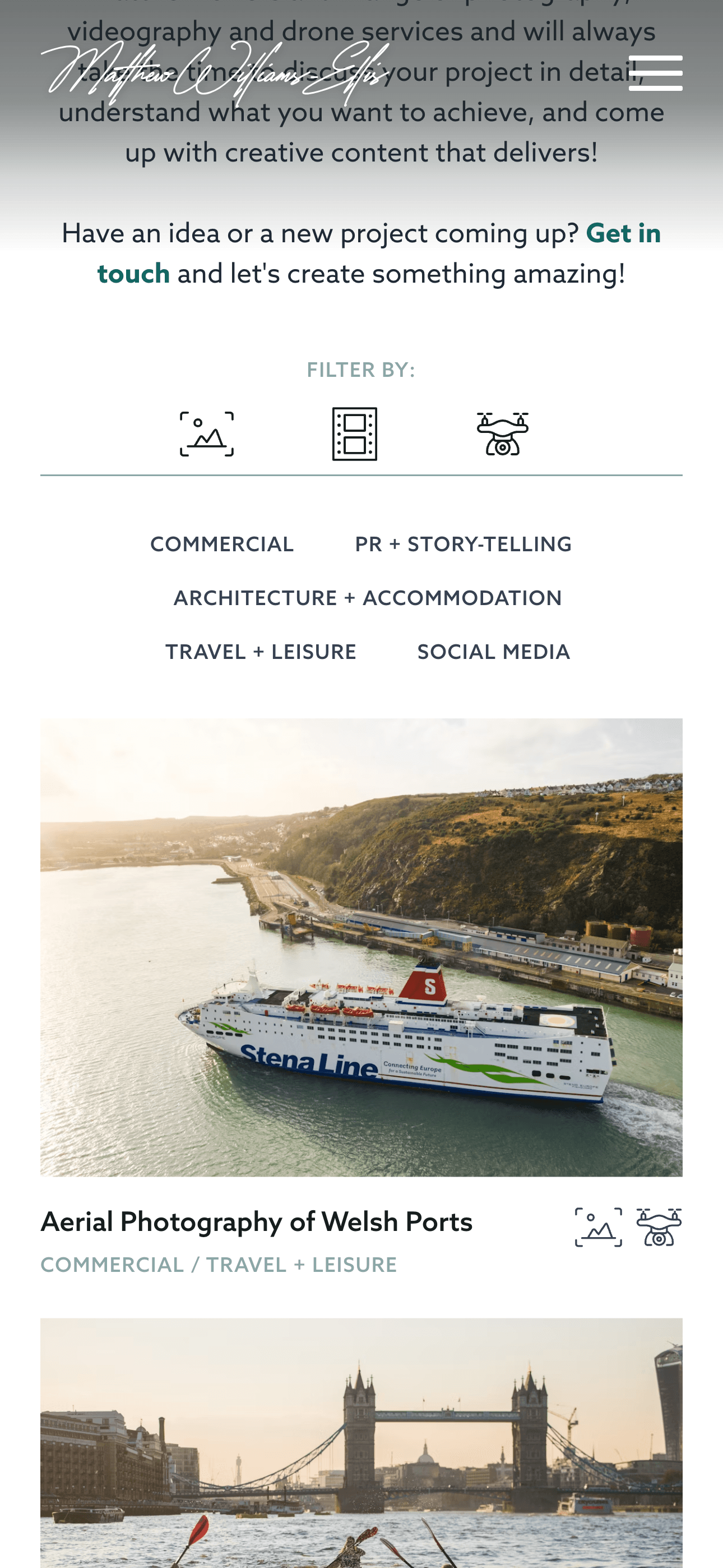Open the hamburger menu
Image resolution: width=723 pixels, height=1568 pixels.
click(655, 73)
